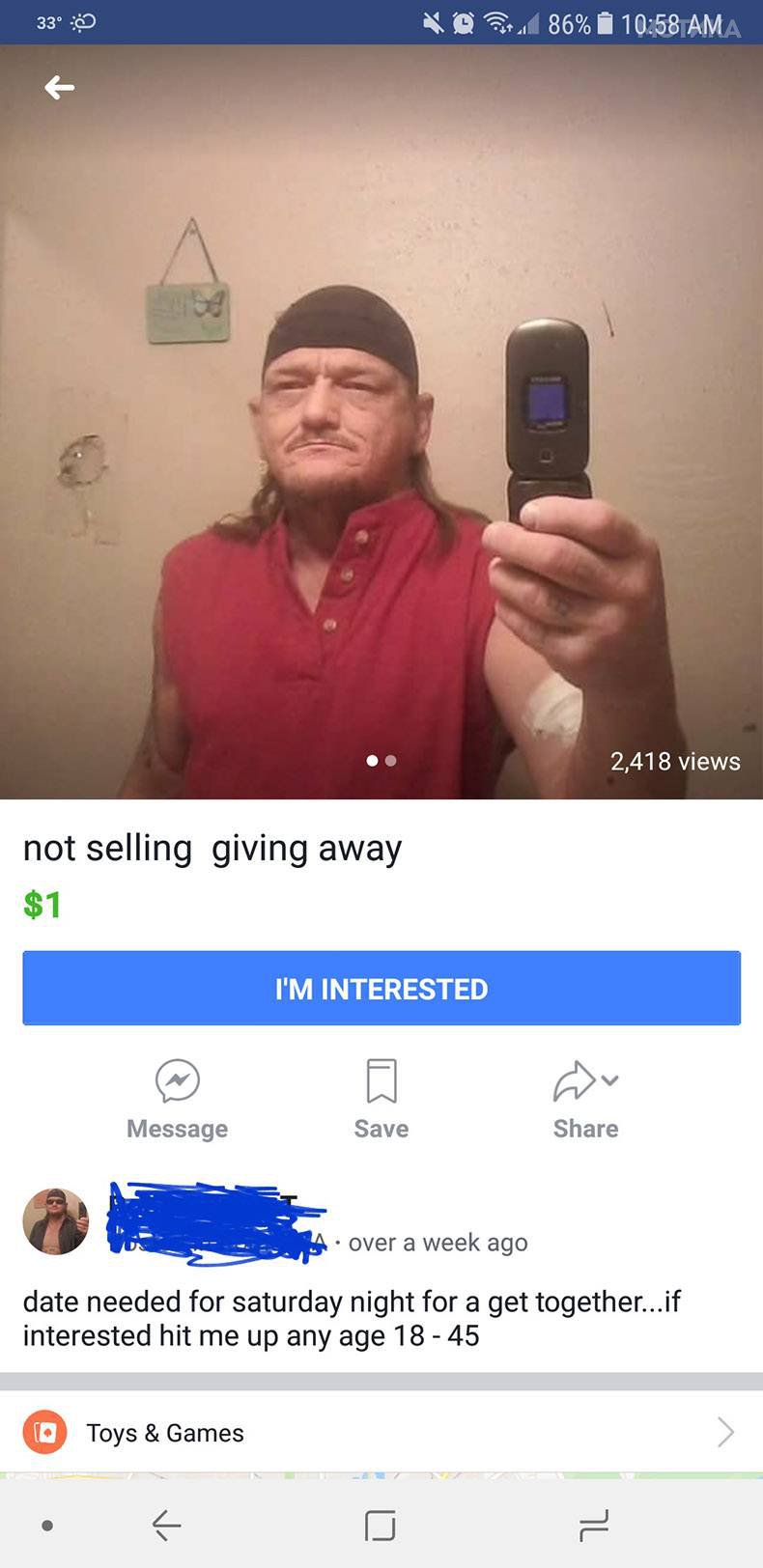
Task: Tap the I'M INTERESTED button
Action: 381,988
